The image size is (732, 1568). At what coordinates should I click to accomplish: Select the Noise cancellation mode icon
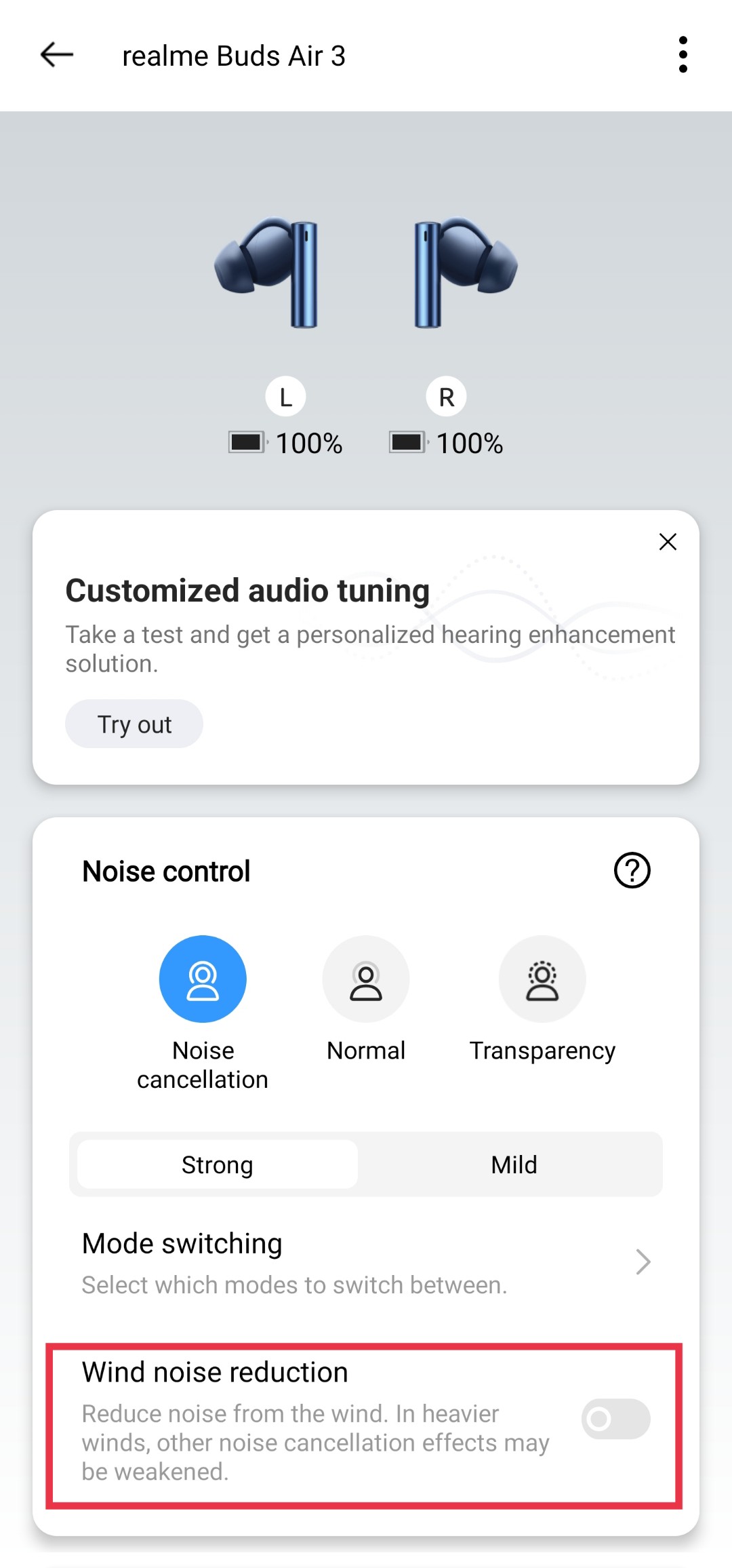pos(203,979)
